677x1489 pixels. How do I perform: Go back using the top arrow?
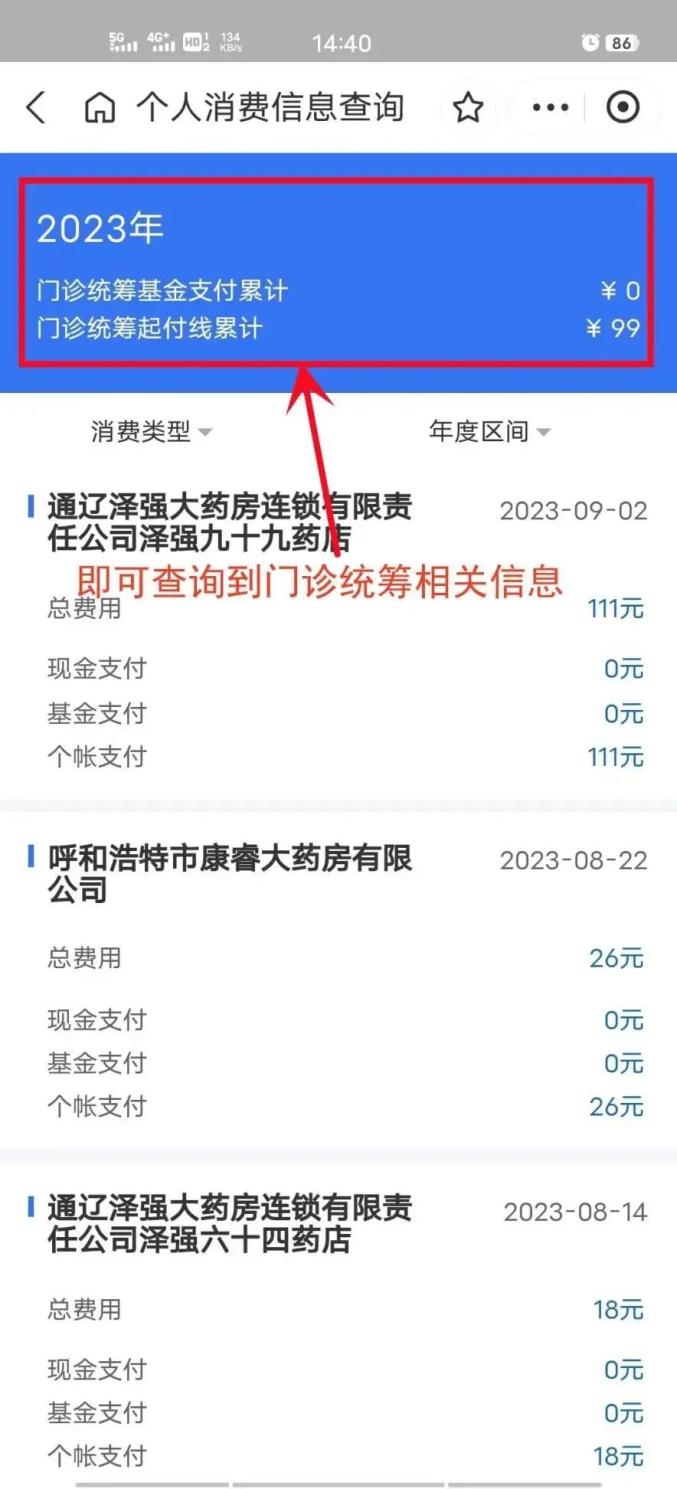click(36, 108)
